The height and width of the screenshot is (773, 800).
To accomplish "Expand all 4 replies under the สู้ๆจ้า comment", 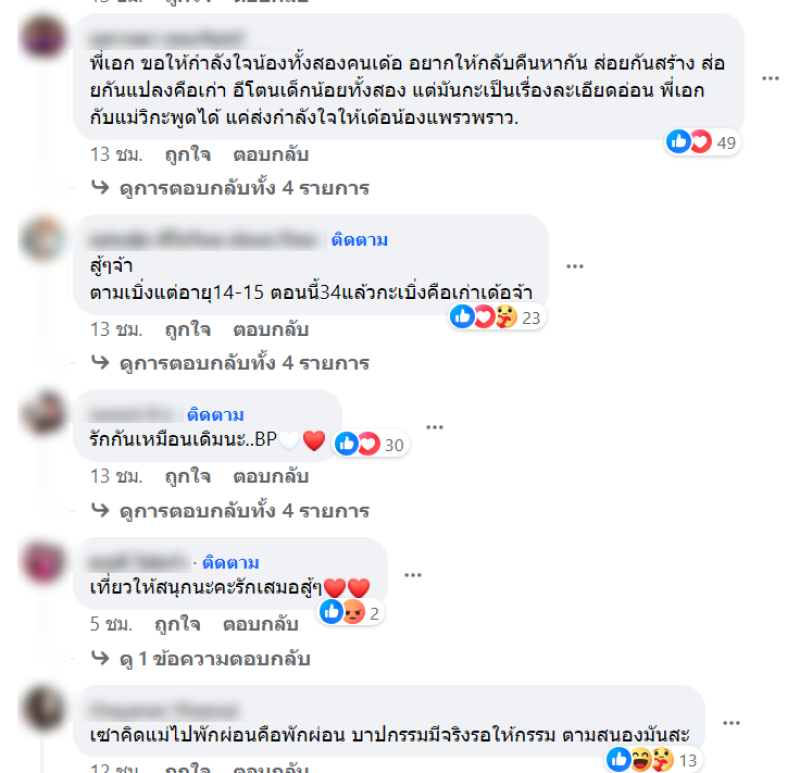I will pos(243,362).
